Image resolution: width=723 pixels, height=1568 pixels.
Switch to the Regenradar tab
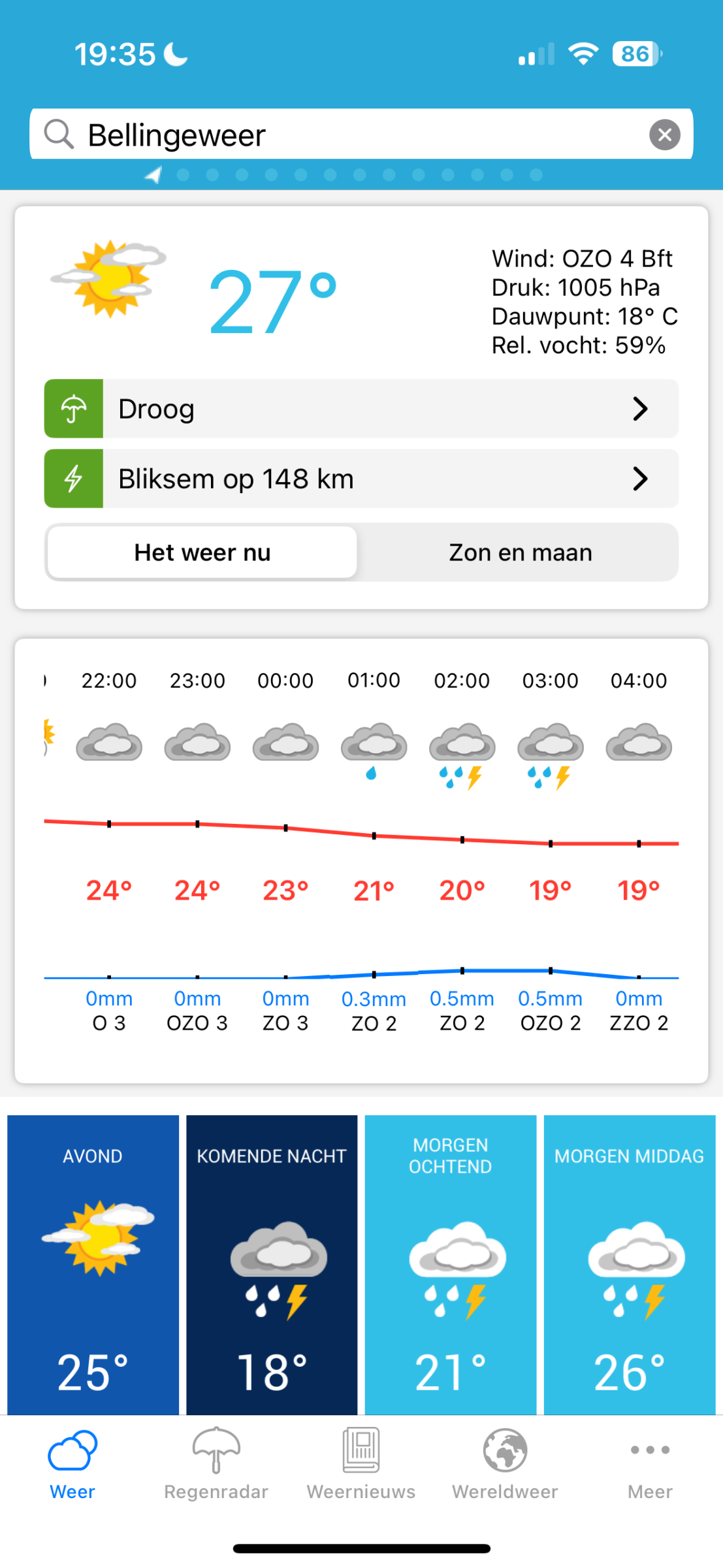tap(216, 1464)
